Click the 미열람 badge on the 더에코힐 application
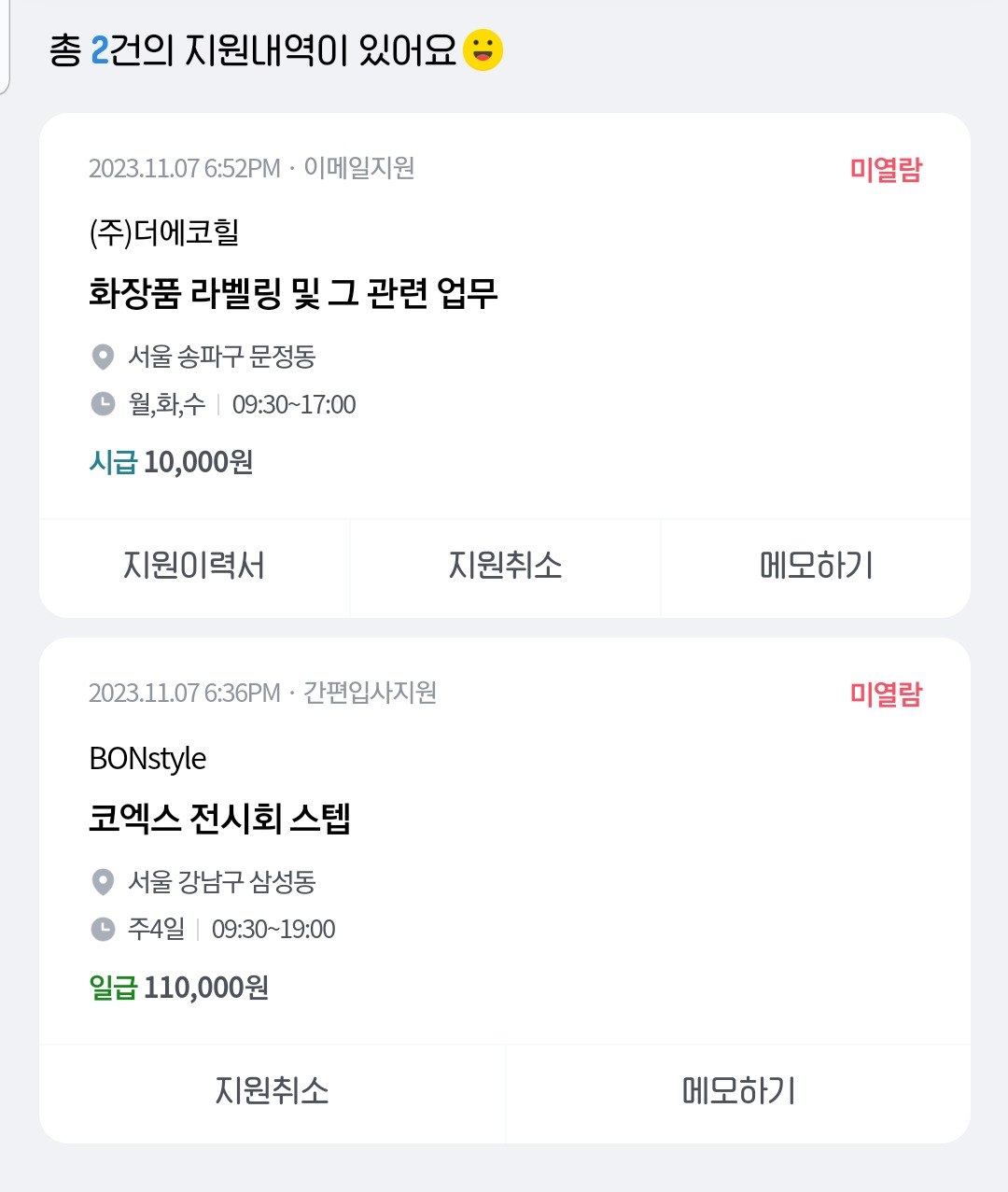The height and width of the screenshot is (1192, 1008). point(887,170)
